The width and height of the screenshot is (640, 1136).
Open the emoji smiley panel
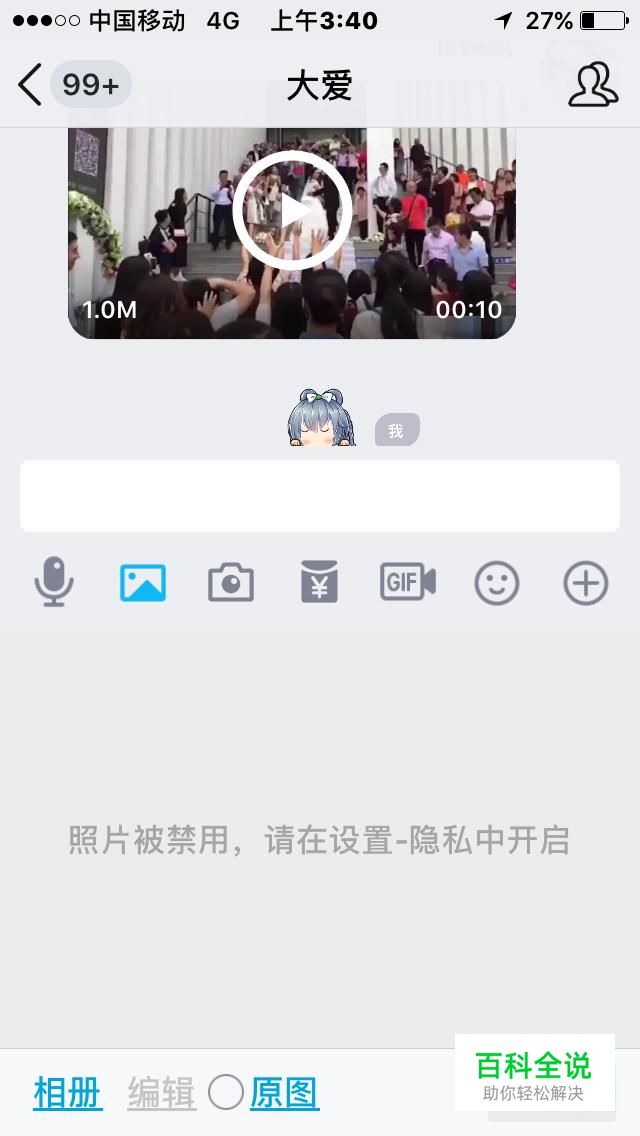tap(497, 583)
